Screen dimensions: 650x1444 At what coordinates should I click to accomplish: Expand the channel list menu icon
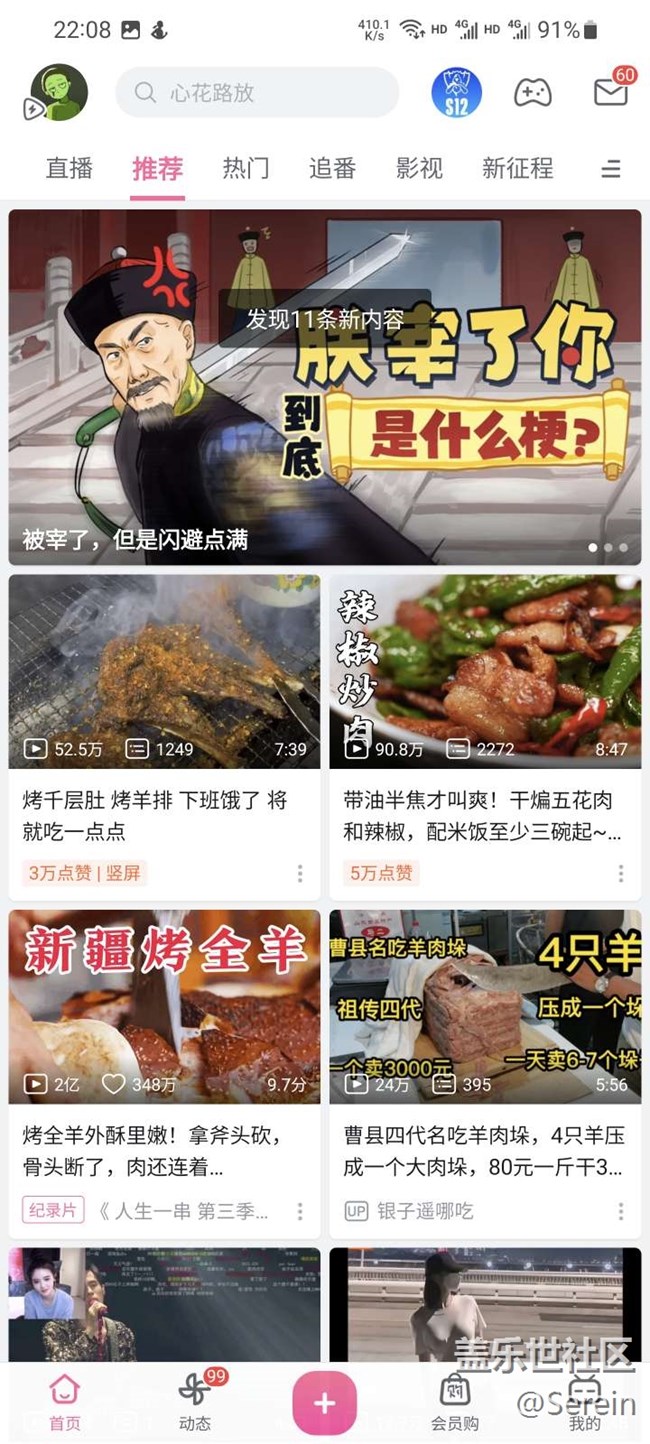tap(610, 169)
